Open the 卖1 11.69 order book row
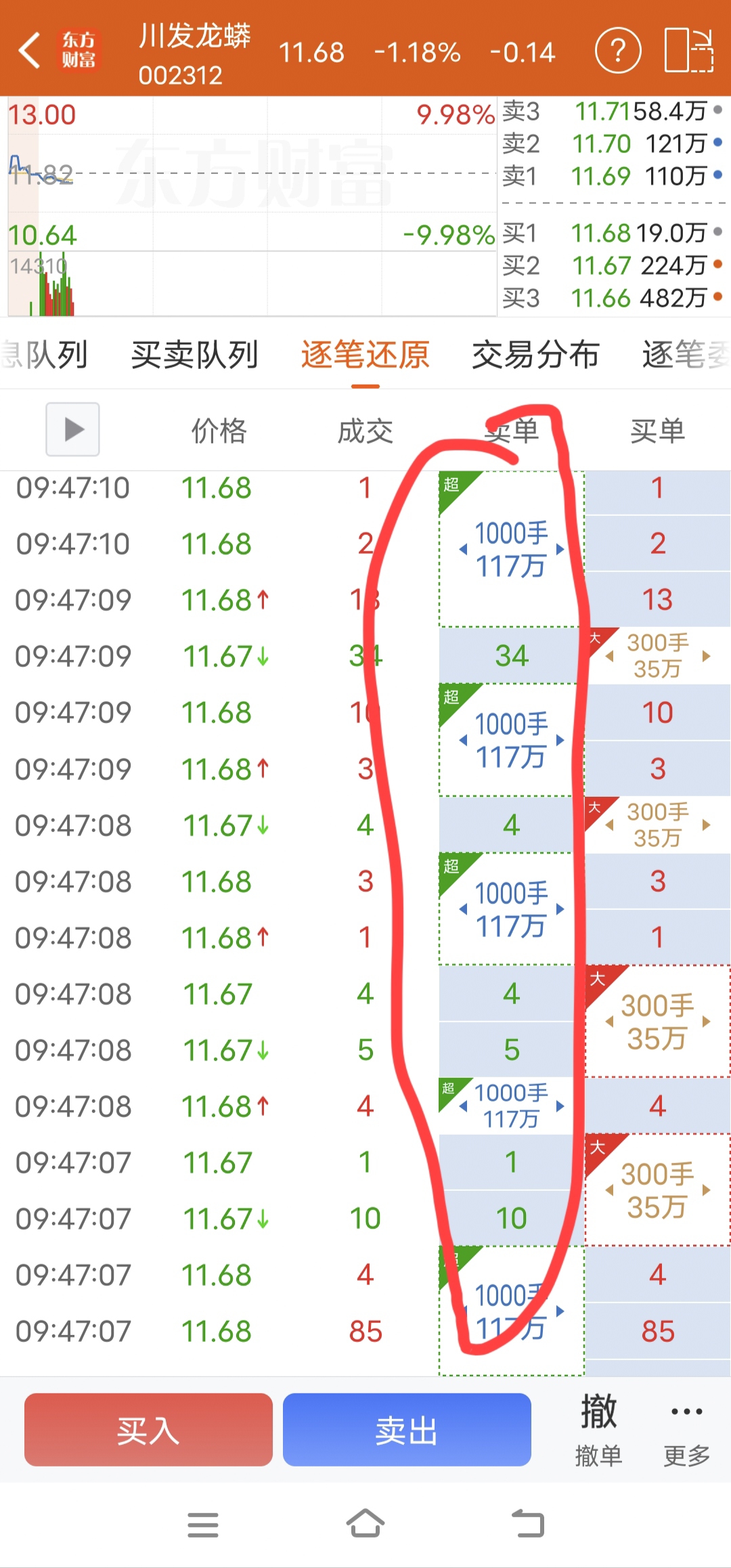Screen dimensions: 731x1568 point(613,176)
